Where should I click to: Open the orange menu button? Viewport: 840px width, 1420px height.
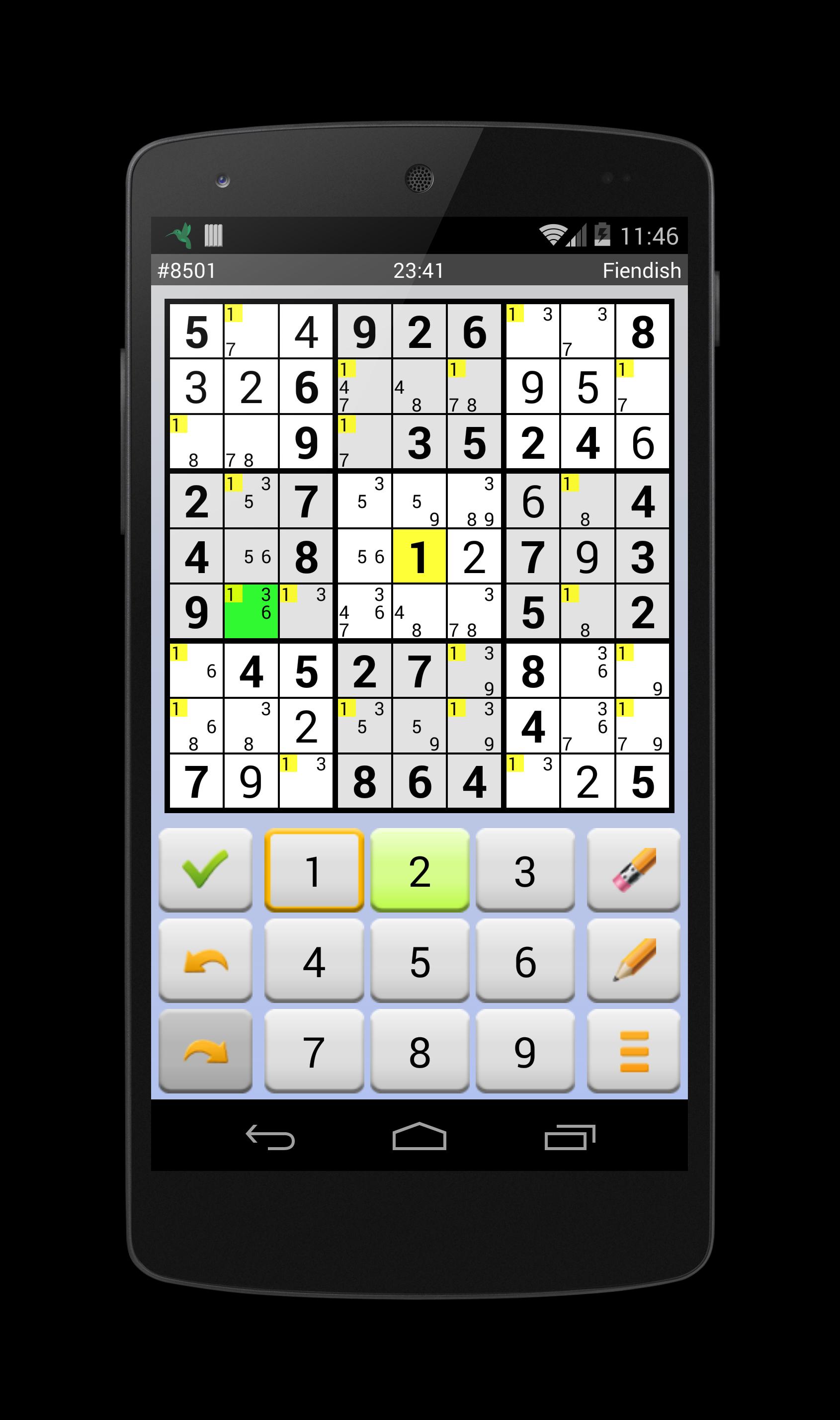click(633, 1051)
